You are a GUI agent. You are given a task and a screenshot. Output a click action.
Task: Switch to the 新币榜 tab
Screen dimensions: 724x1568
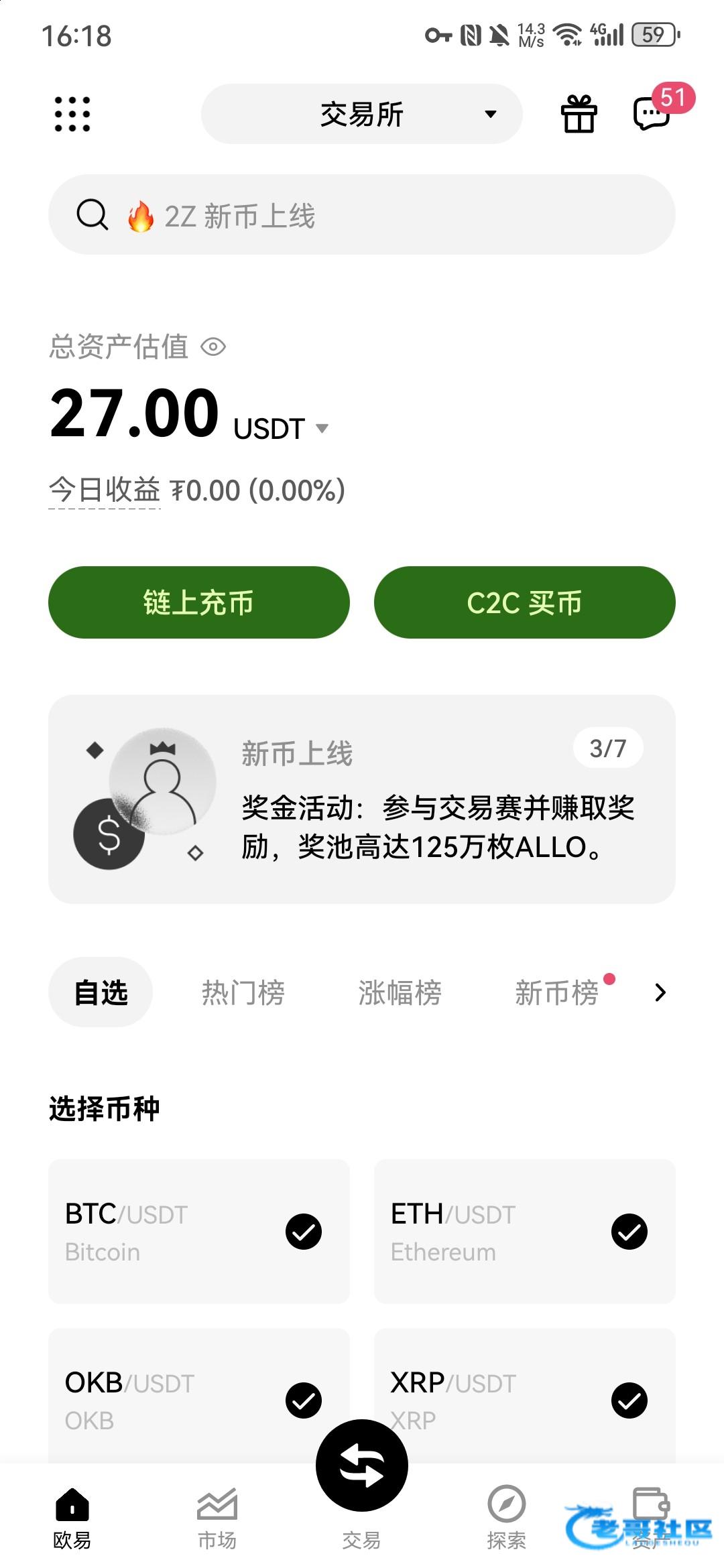[x=556, y=992]
